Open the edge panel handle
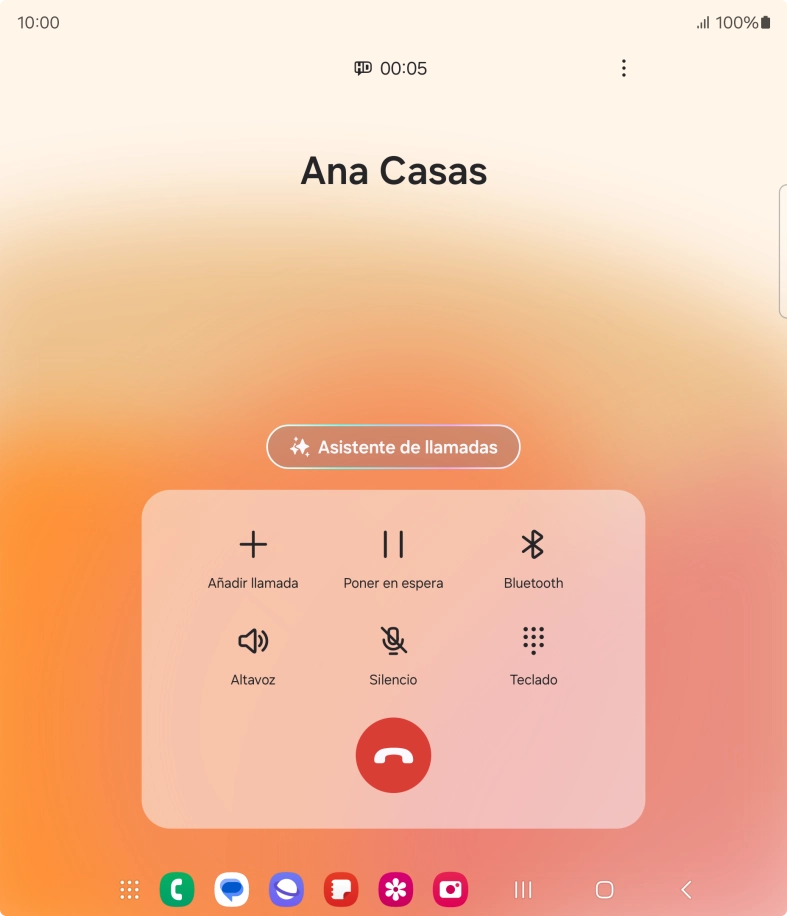The image size is (787, 916). [x=782, y=251]
